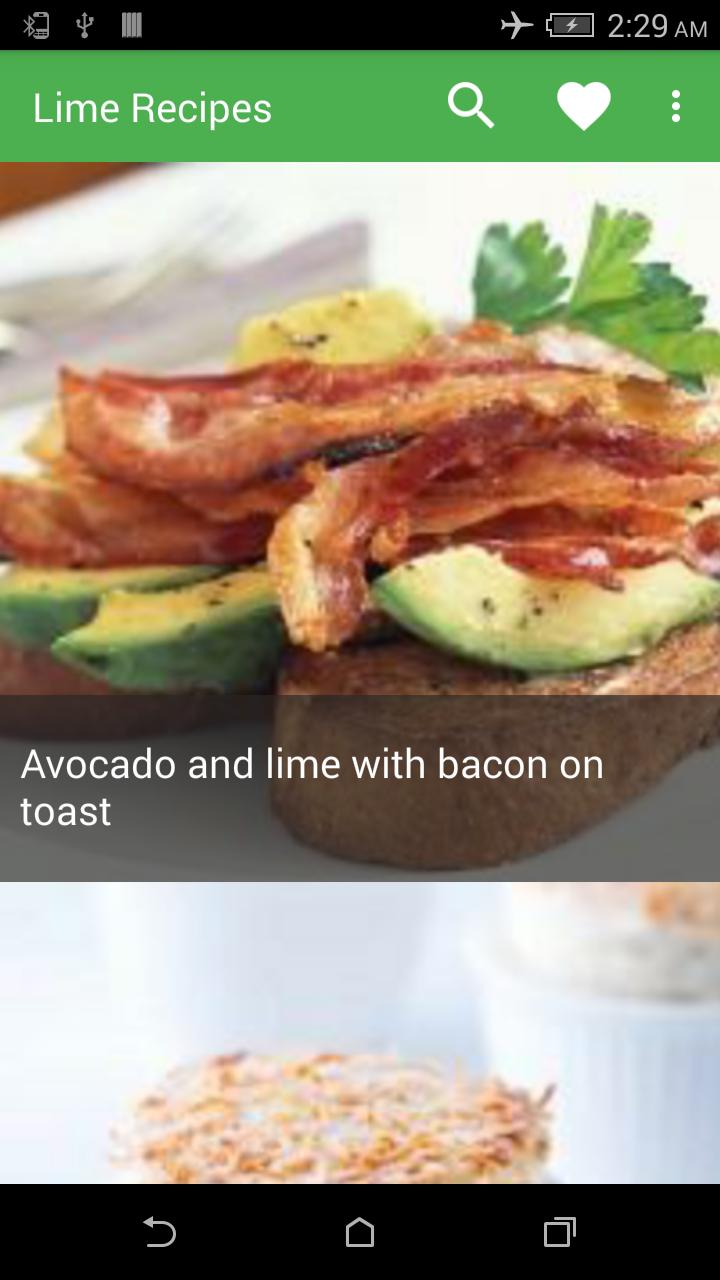
Task: Tap the heart favorites icon
Action: 583,105
